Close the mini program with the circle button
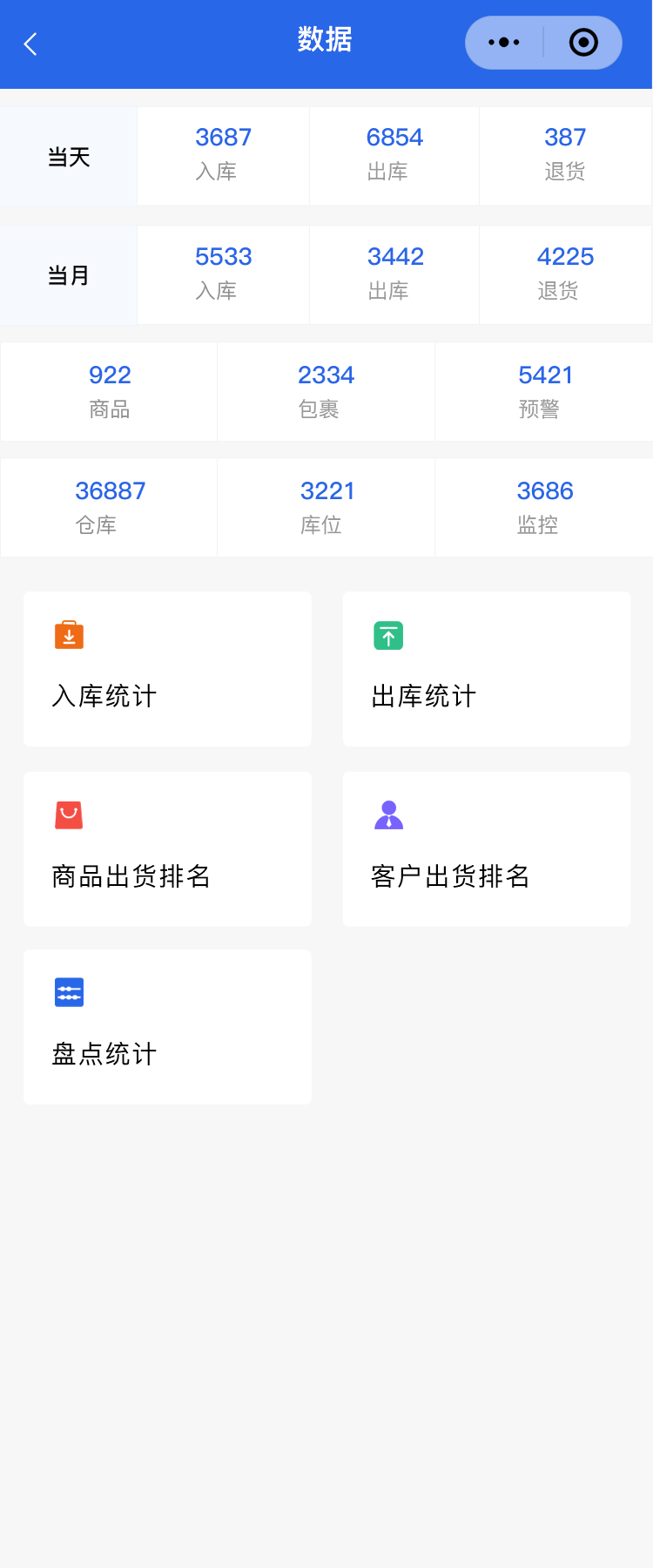The image size is (653, 1568). (582, 42)
